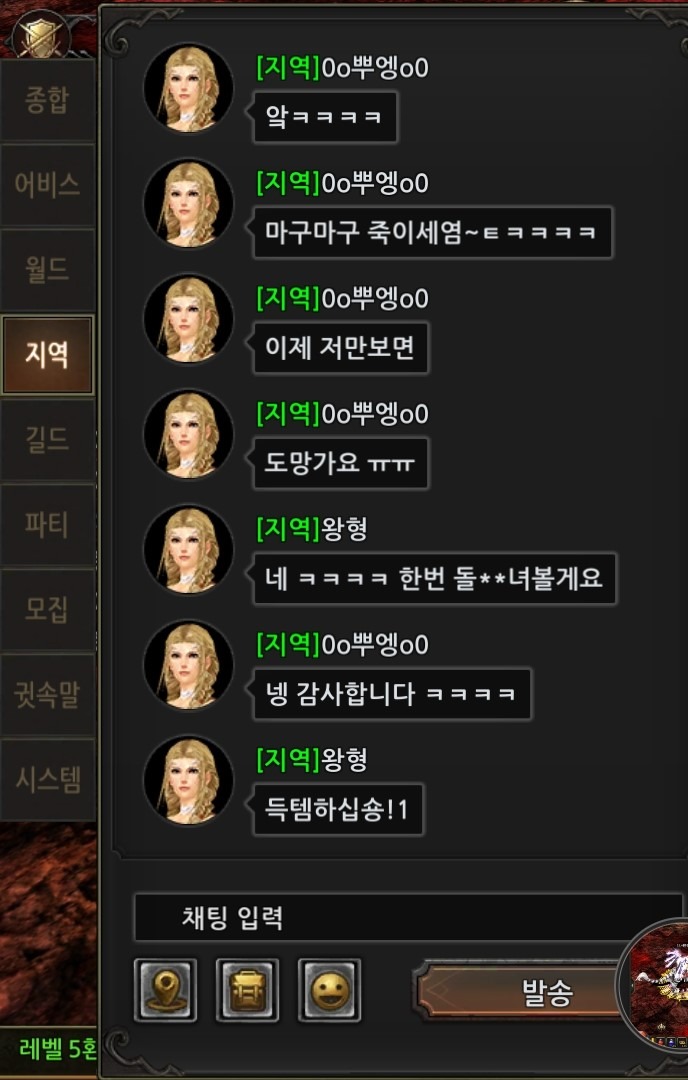Open the 귓속말 whisper tab

48,694
